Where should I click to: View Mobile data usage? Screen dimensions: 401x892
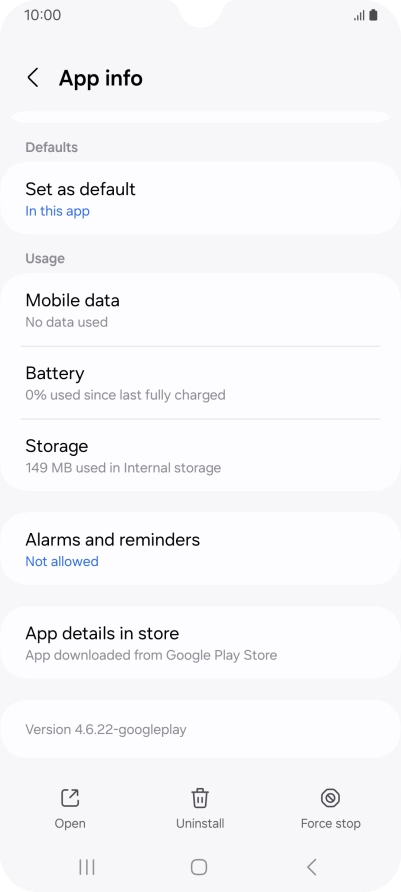(200, 309)
